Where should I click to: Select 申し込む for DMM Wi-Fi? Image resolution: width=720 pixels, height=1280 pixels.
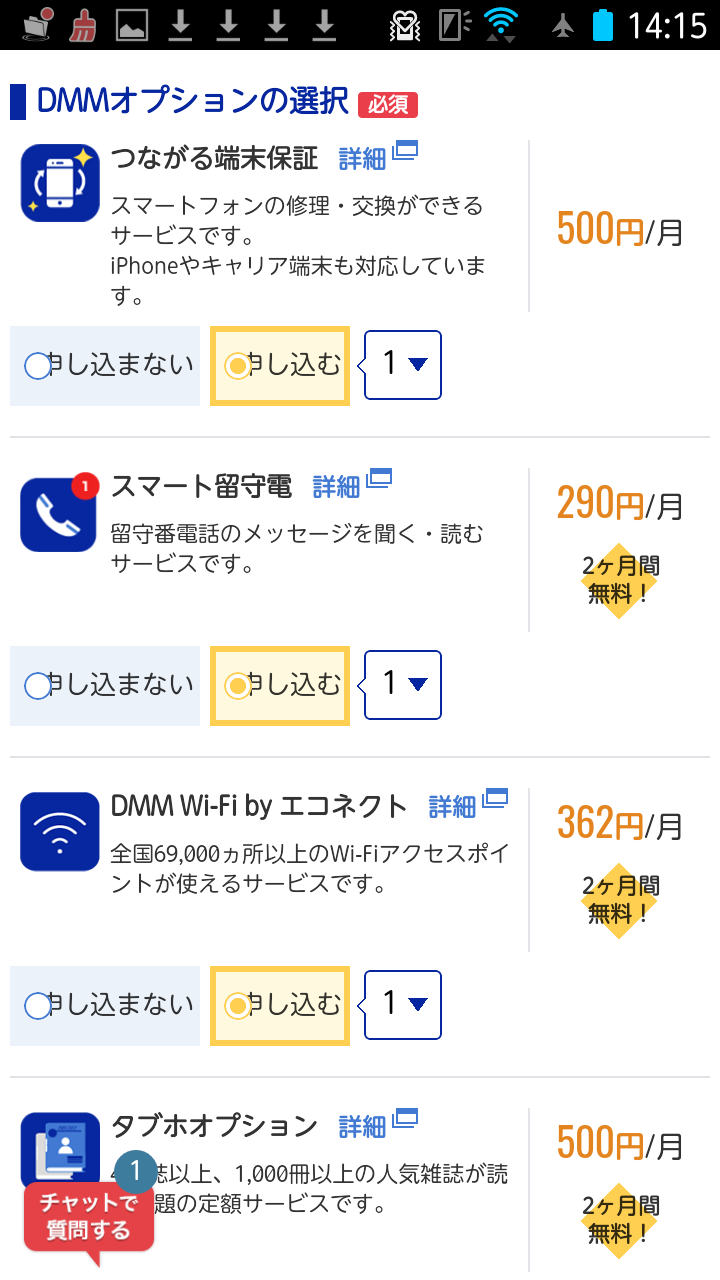[x=280, y=1006]
